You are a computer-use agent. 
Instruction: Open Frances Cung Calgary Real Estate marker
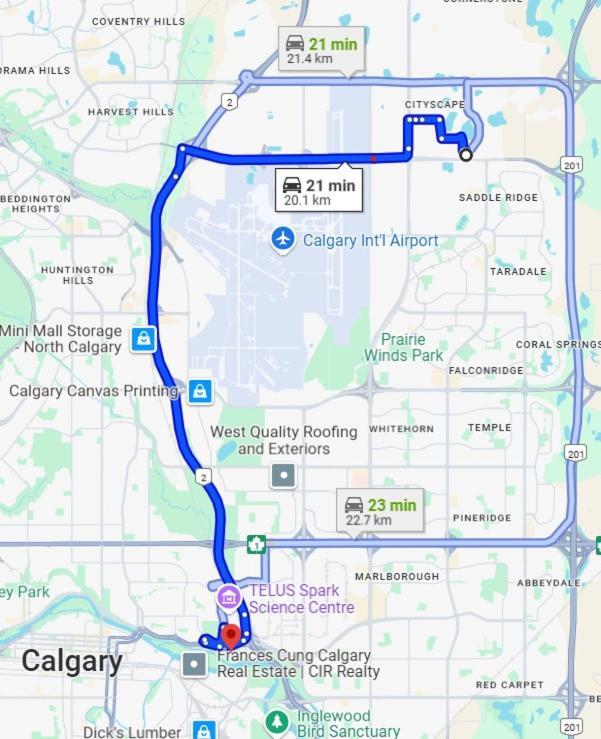click(195, 663)
